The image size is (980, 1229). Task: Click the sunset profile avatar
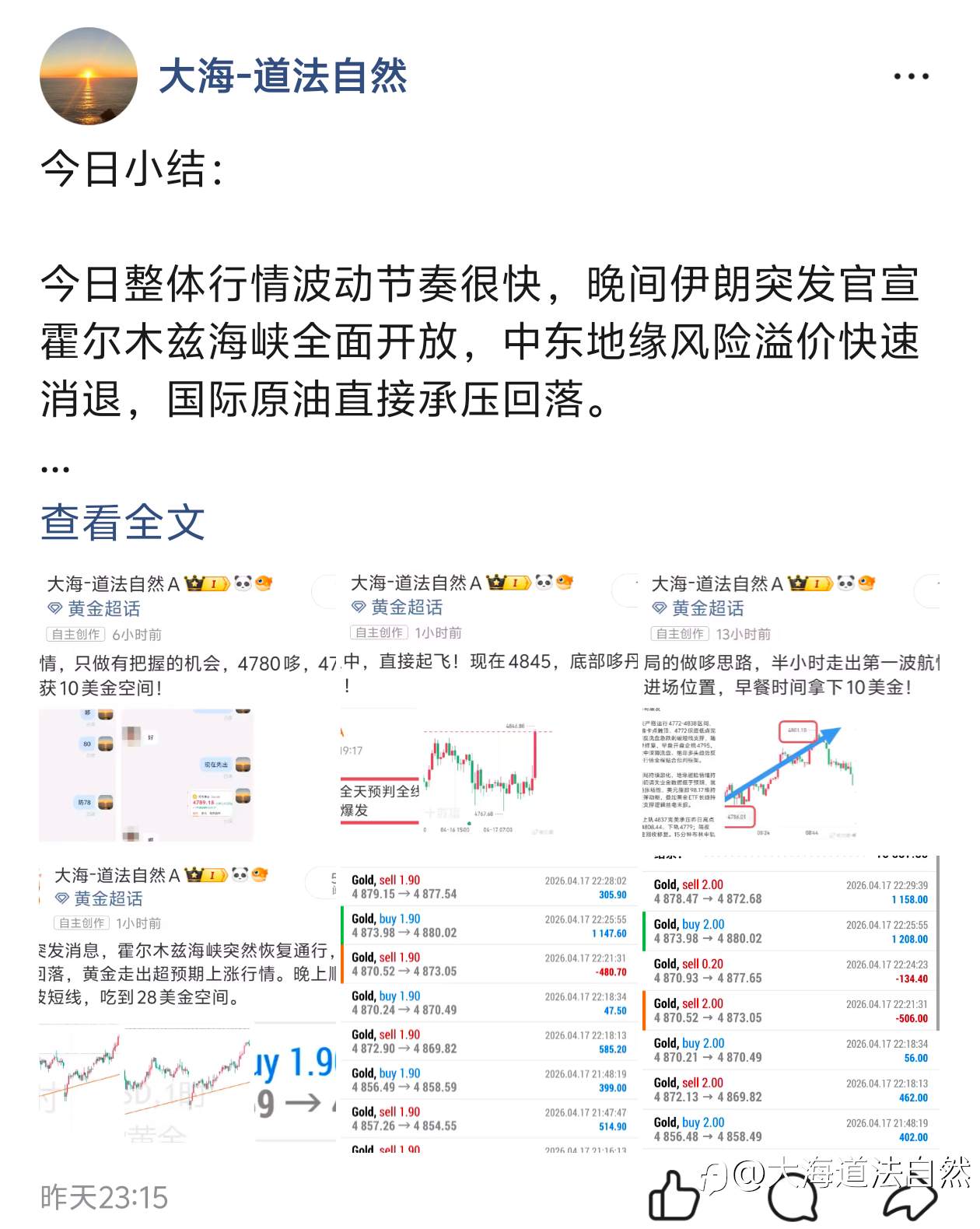[x=88, y=75]
